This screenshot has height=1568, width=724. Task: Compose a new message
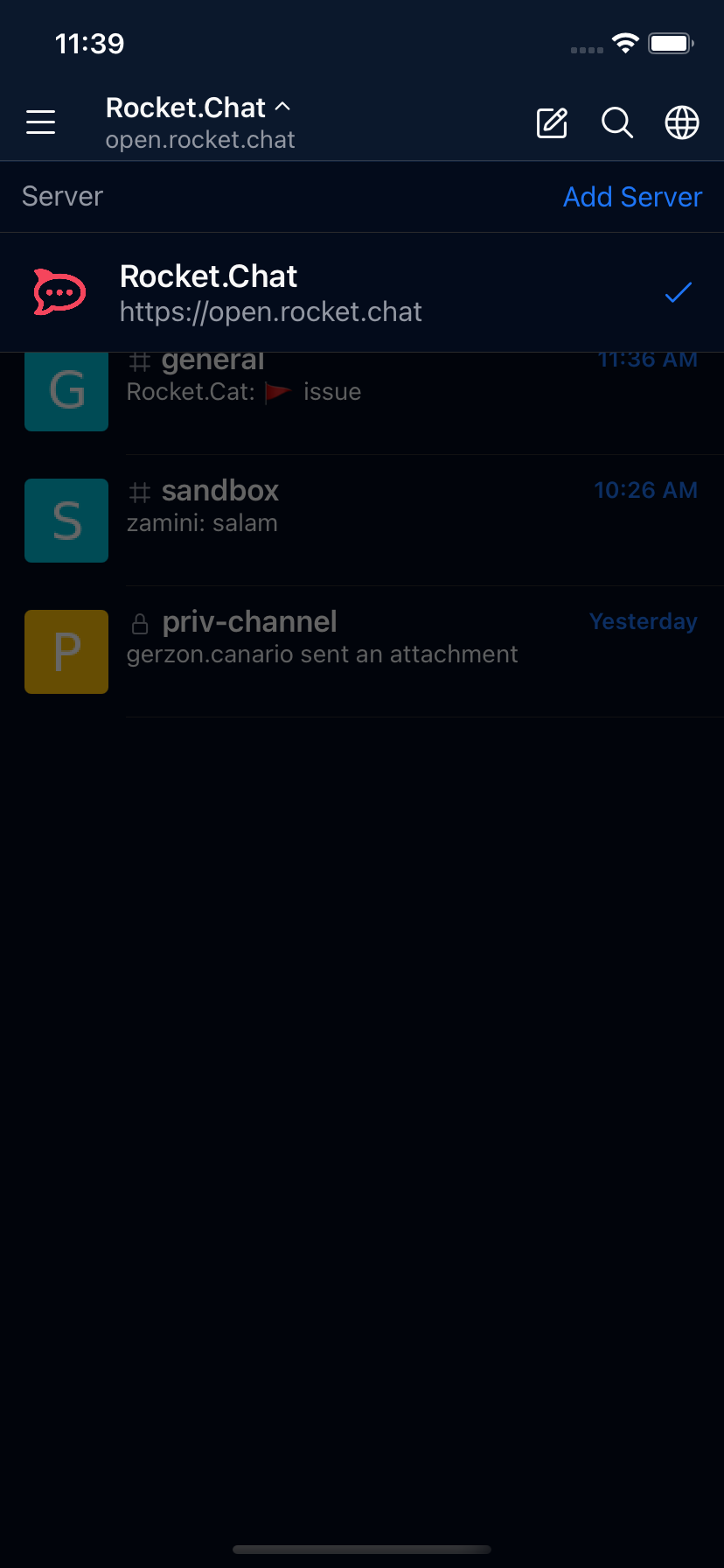point(552,123)
